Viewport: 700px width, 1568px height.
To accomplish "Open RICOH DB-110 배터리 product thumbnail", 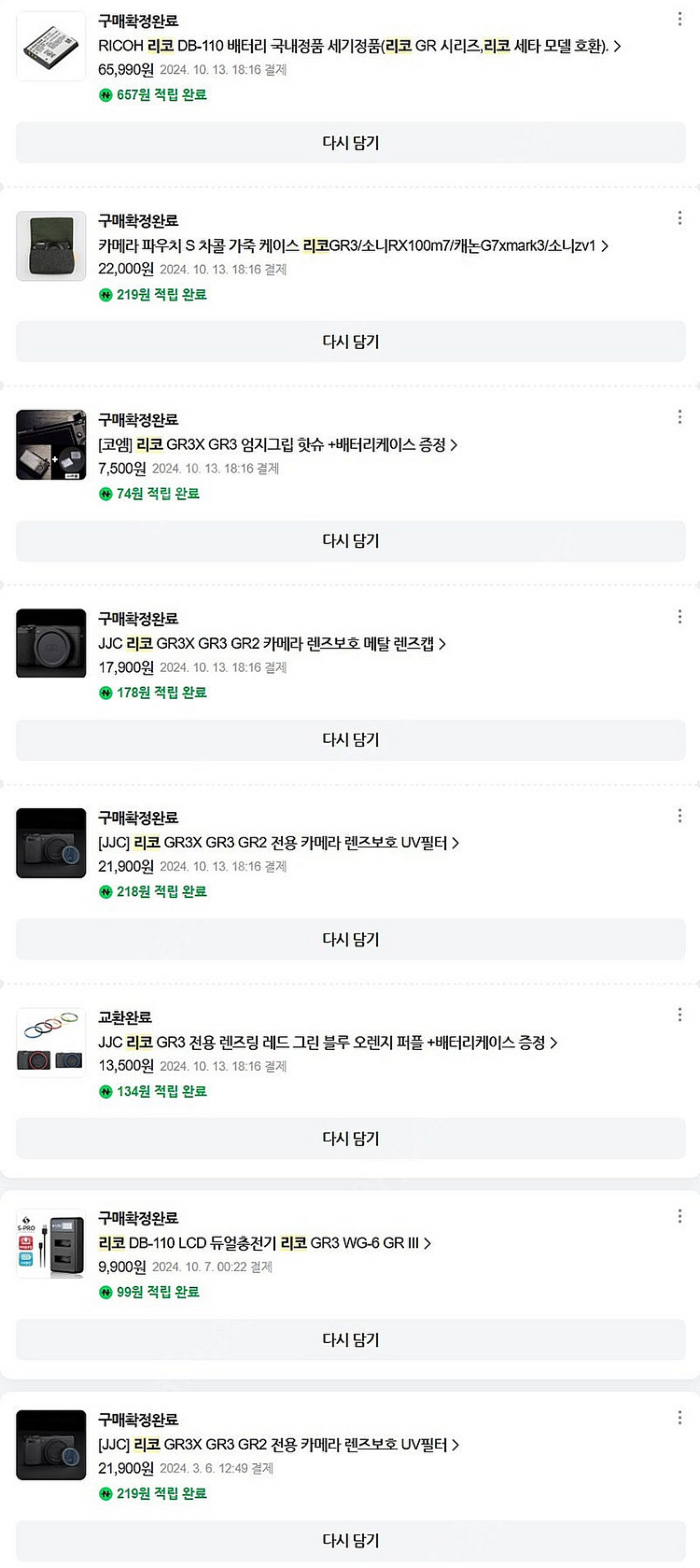I will tap(51, 46).
